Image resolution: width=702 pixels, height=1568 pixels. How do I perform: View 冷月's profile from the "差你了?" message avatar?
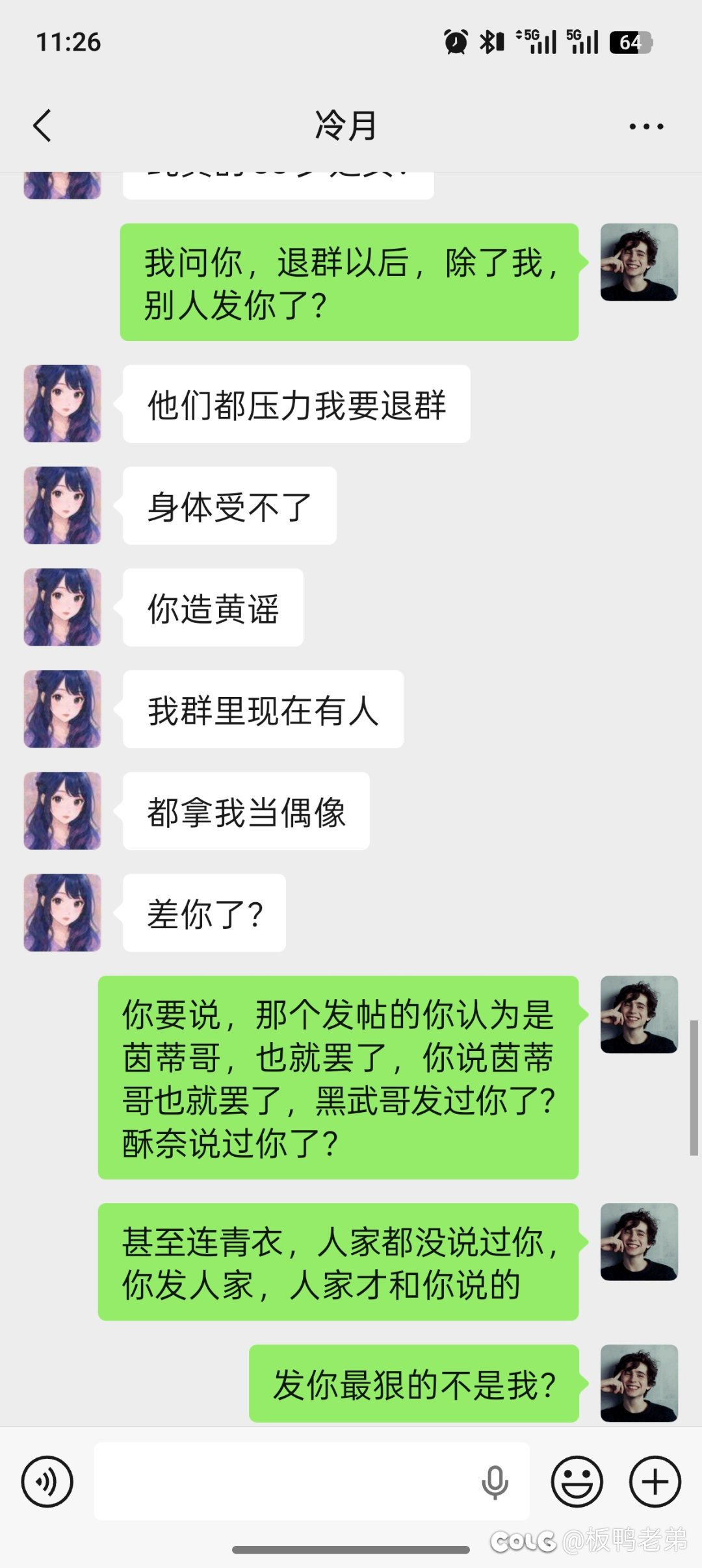tap(62, 913)
